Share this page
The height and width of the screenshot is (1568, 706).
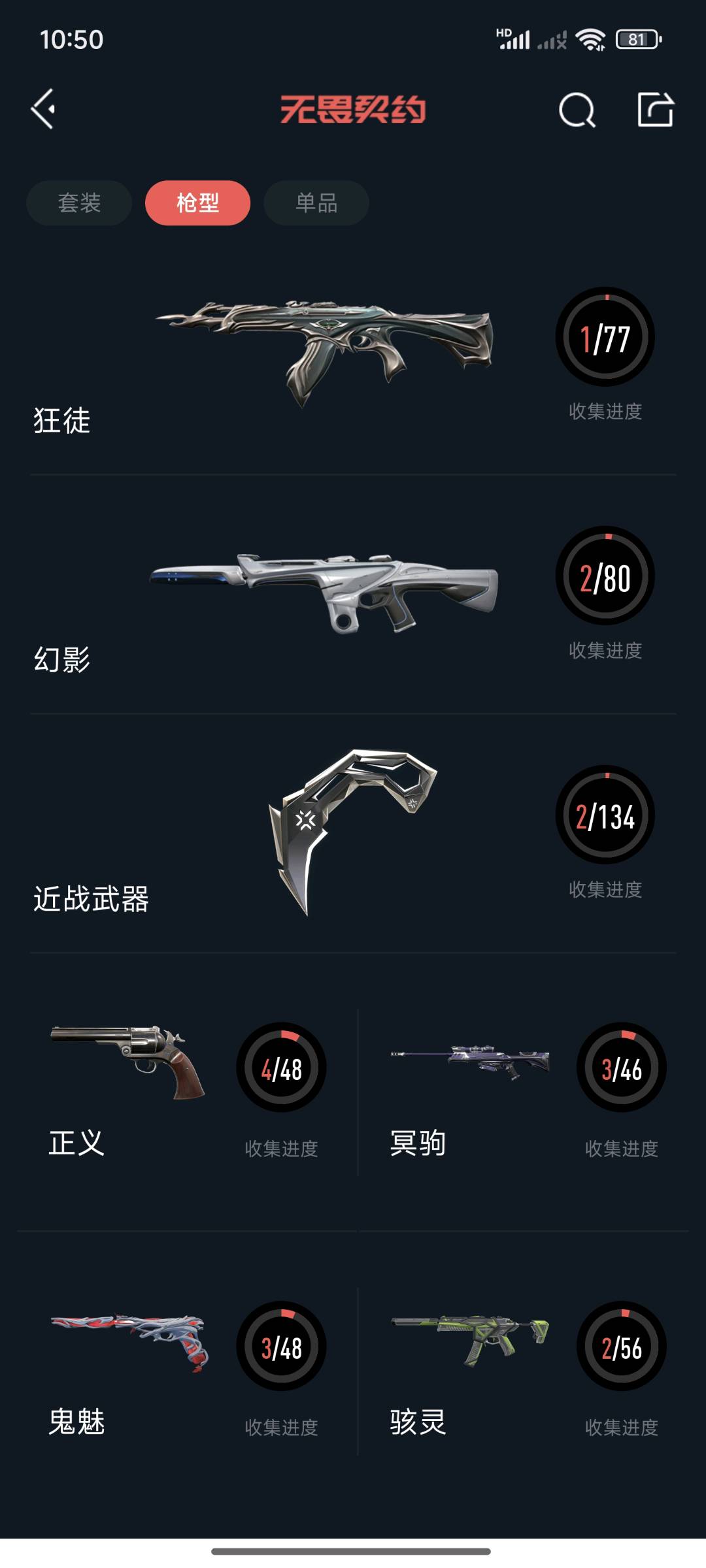(x=655, y=110)
